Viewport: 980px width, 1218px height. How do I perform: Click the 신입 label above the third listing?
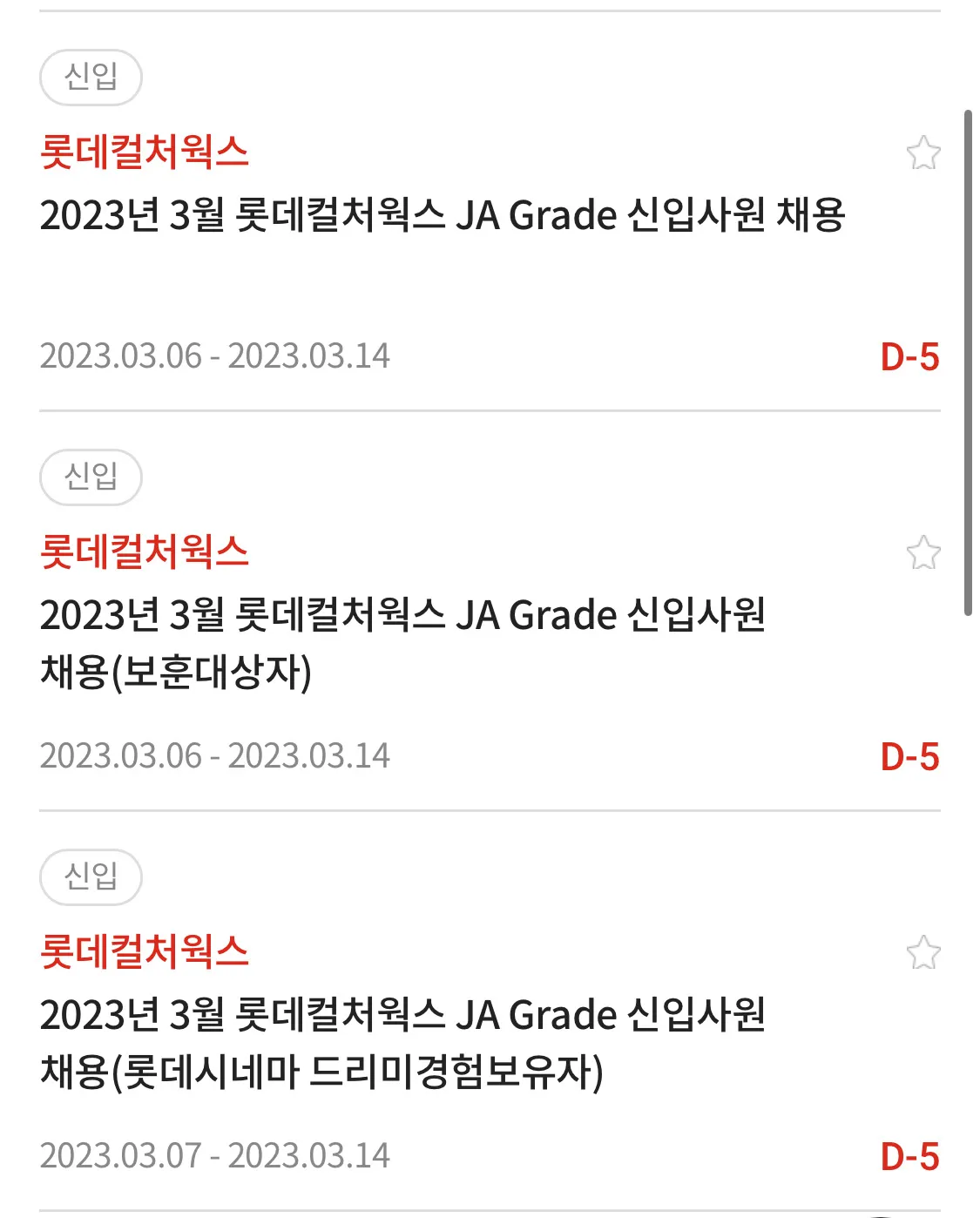click(x=90, y=878)
